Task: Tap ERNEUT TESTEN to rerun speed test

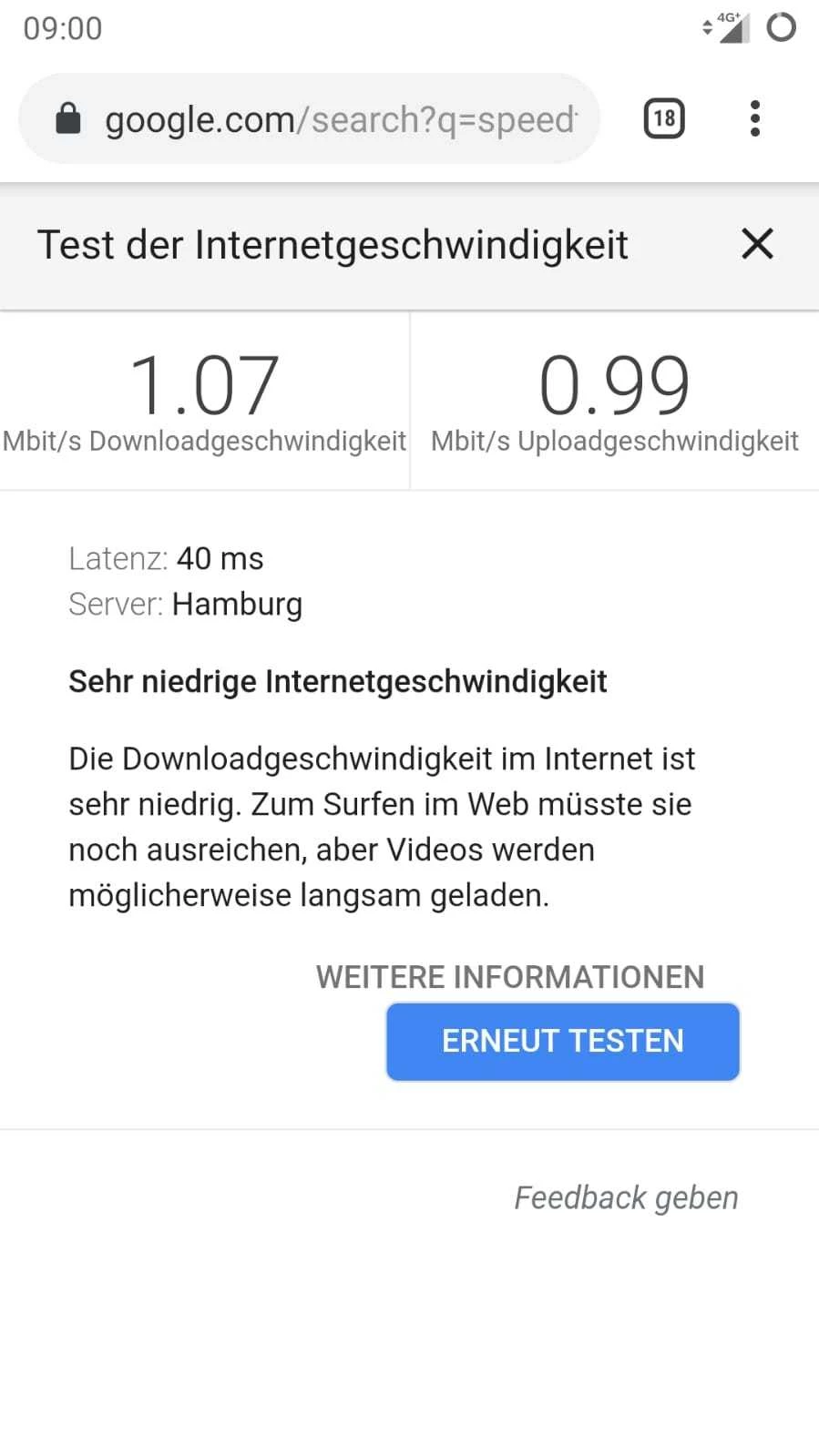Action: point(562,1042)
